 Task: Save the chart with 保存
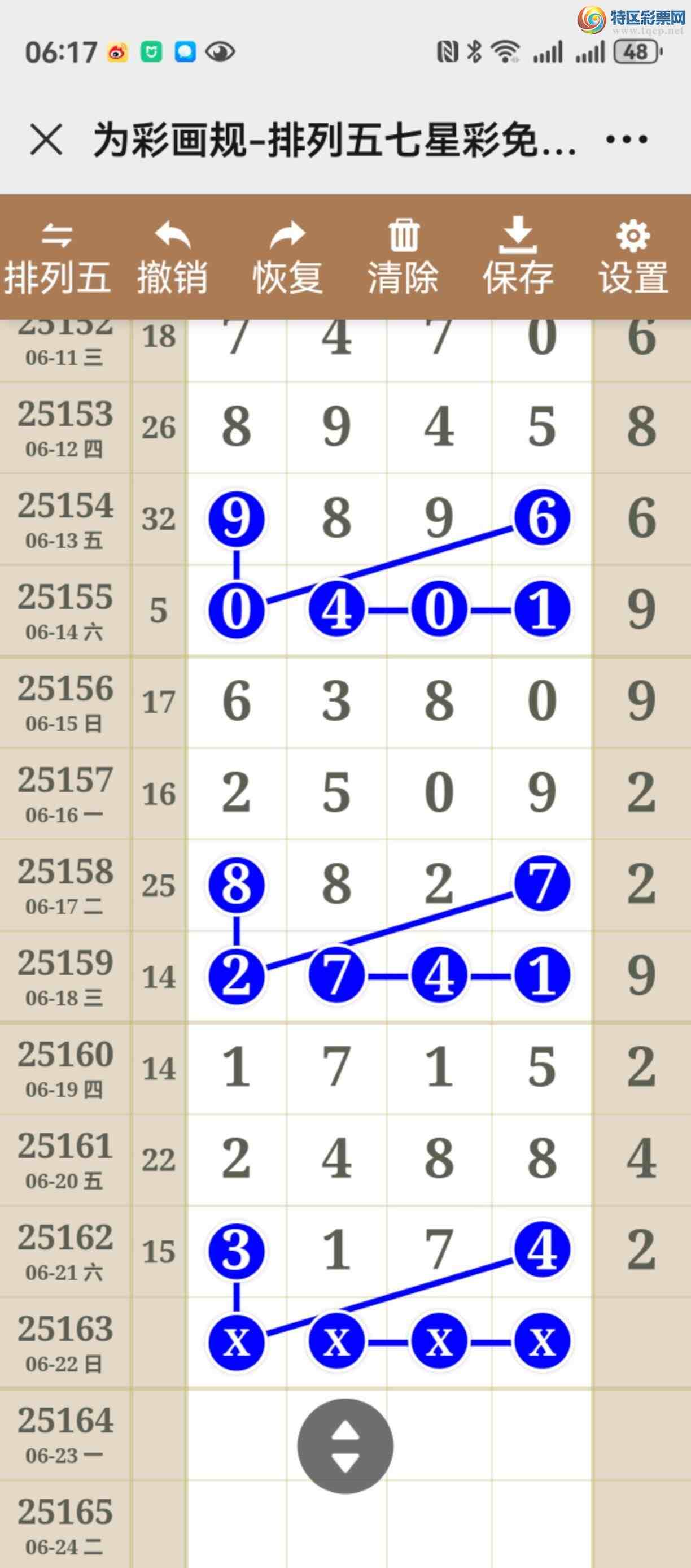pyautogui.click(x=518, y=258)
